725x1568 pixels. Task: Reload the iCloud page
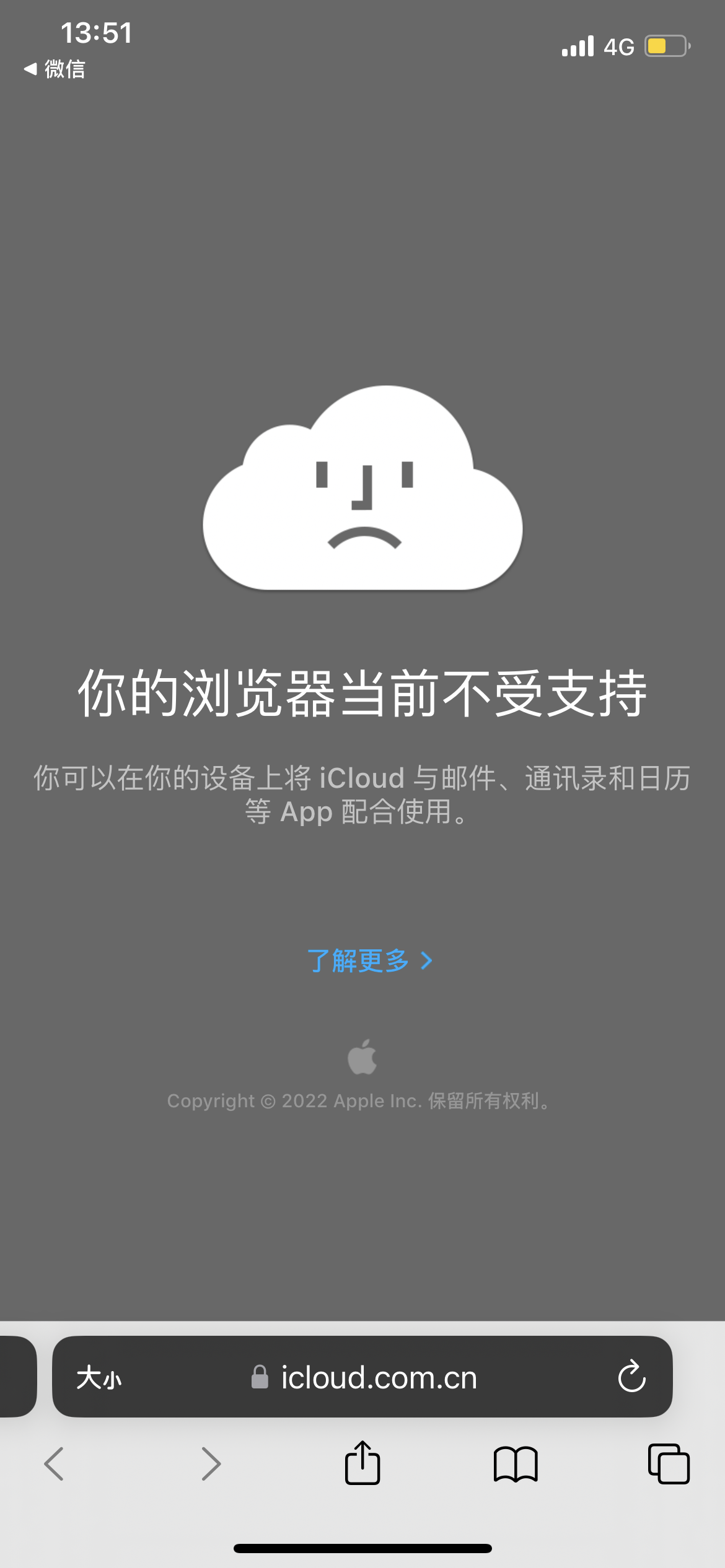coord(631,1377)
